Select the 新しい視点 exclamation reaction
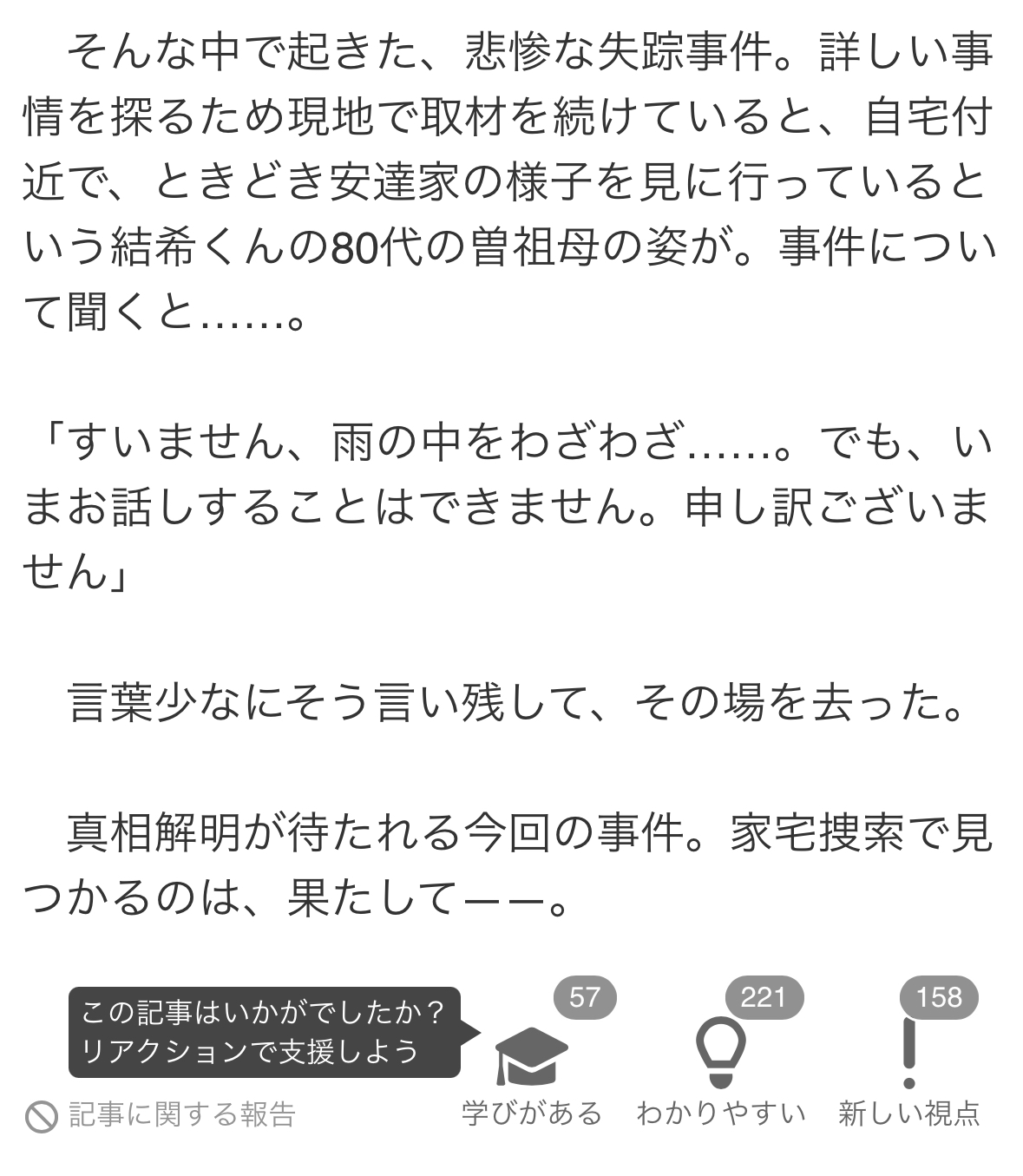This screenshot has height=1176, width=1023. 908,1054
